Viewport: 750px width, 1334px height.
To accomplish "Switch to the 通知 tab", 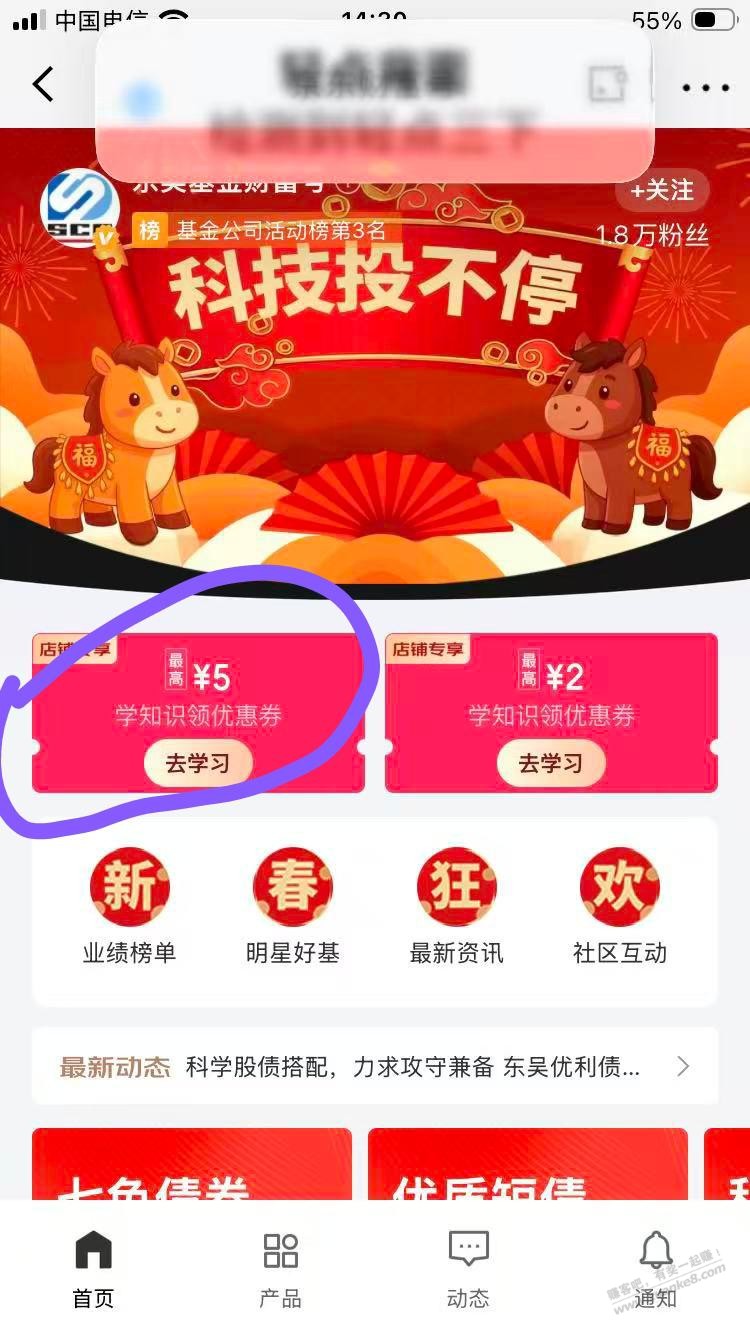I will click(656, 1270).
